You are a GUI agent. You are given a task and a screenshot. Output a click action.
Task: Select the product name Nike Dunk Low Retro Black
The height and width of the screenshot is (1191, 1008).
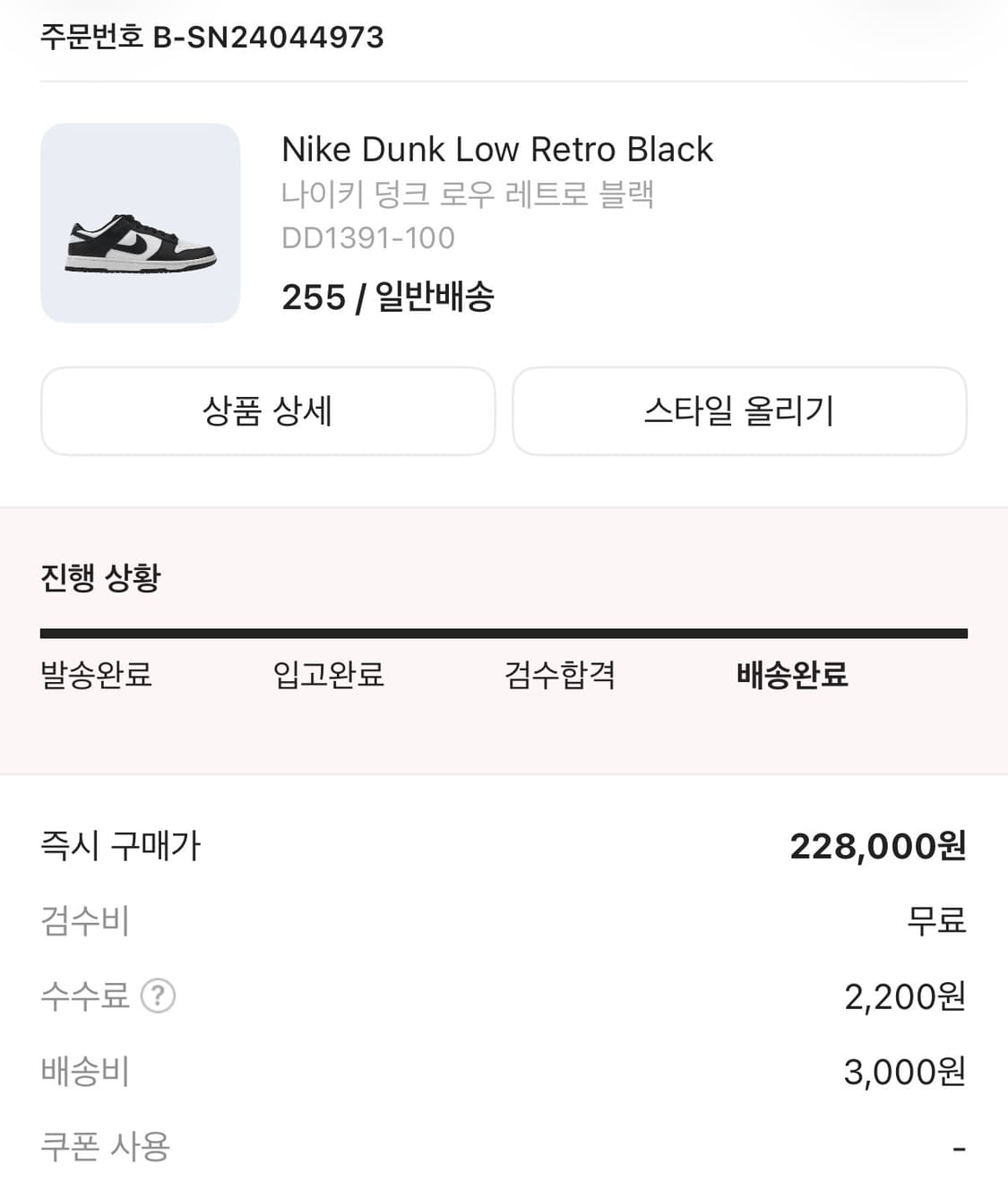pos(497,149)
